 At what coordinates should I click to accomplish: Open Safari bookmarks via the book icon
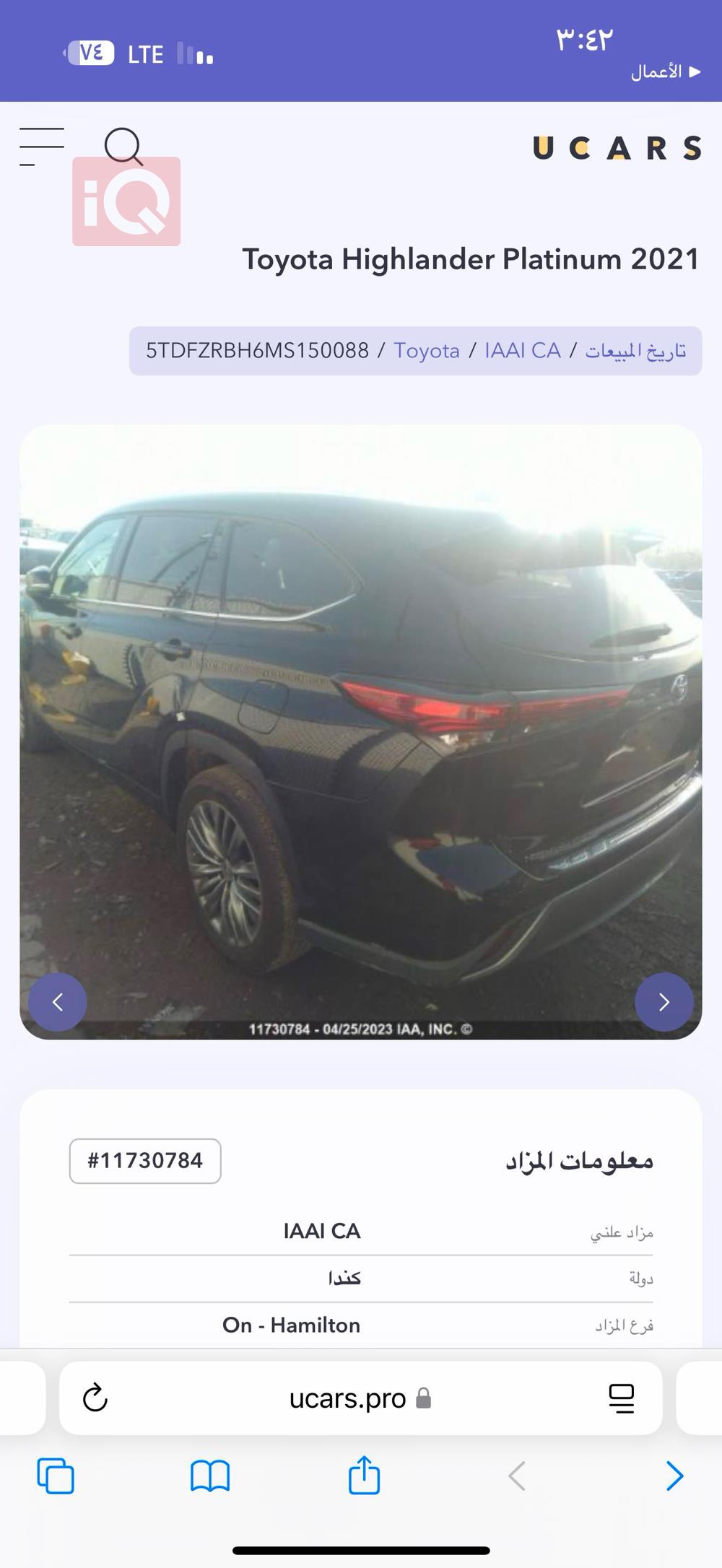tap(209, 1477)
